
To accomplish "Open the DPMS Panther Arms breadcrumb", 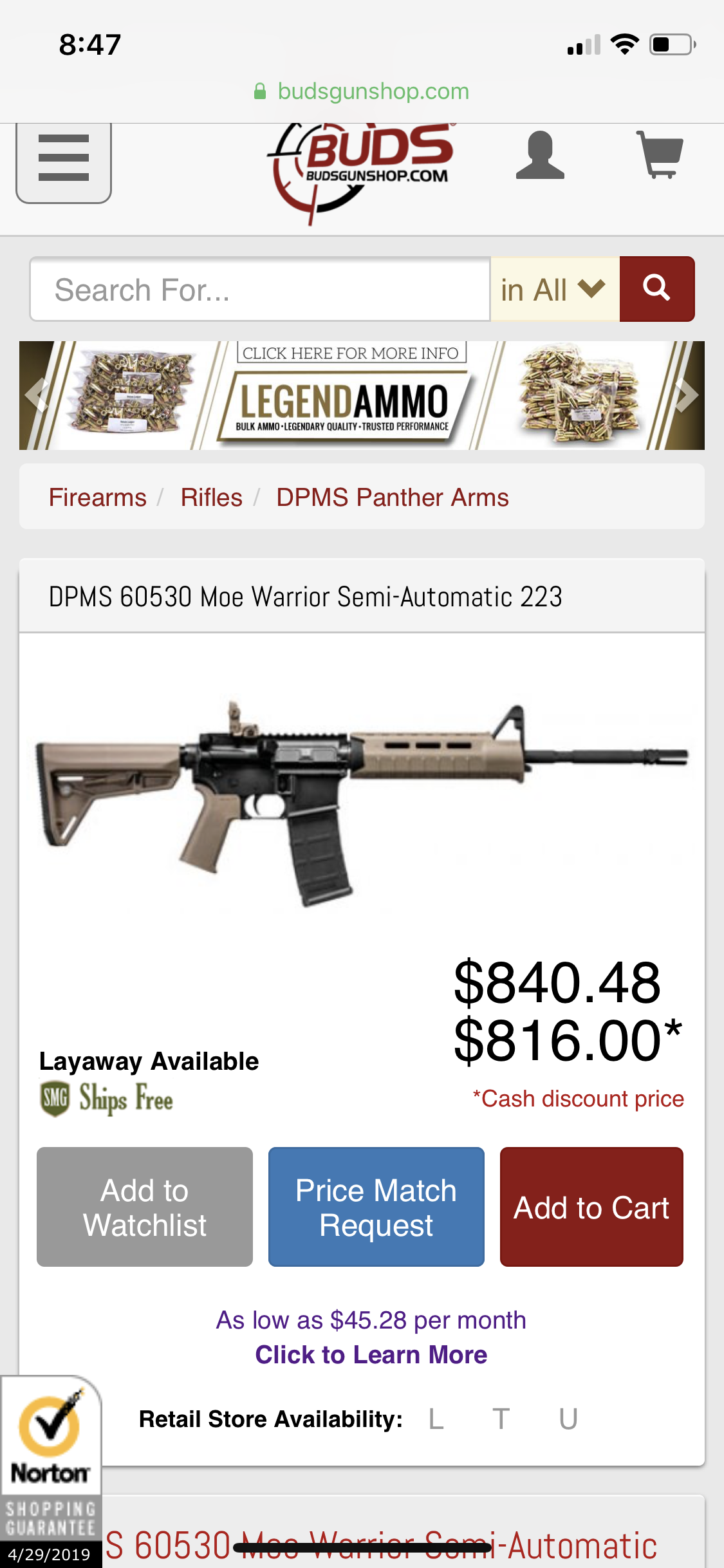I will click(393, 498).
